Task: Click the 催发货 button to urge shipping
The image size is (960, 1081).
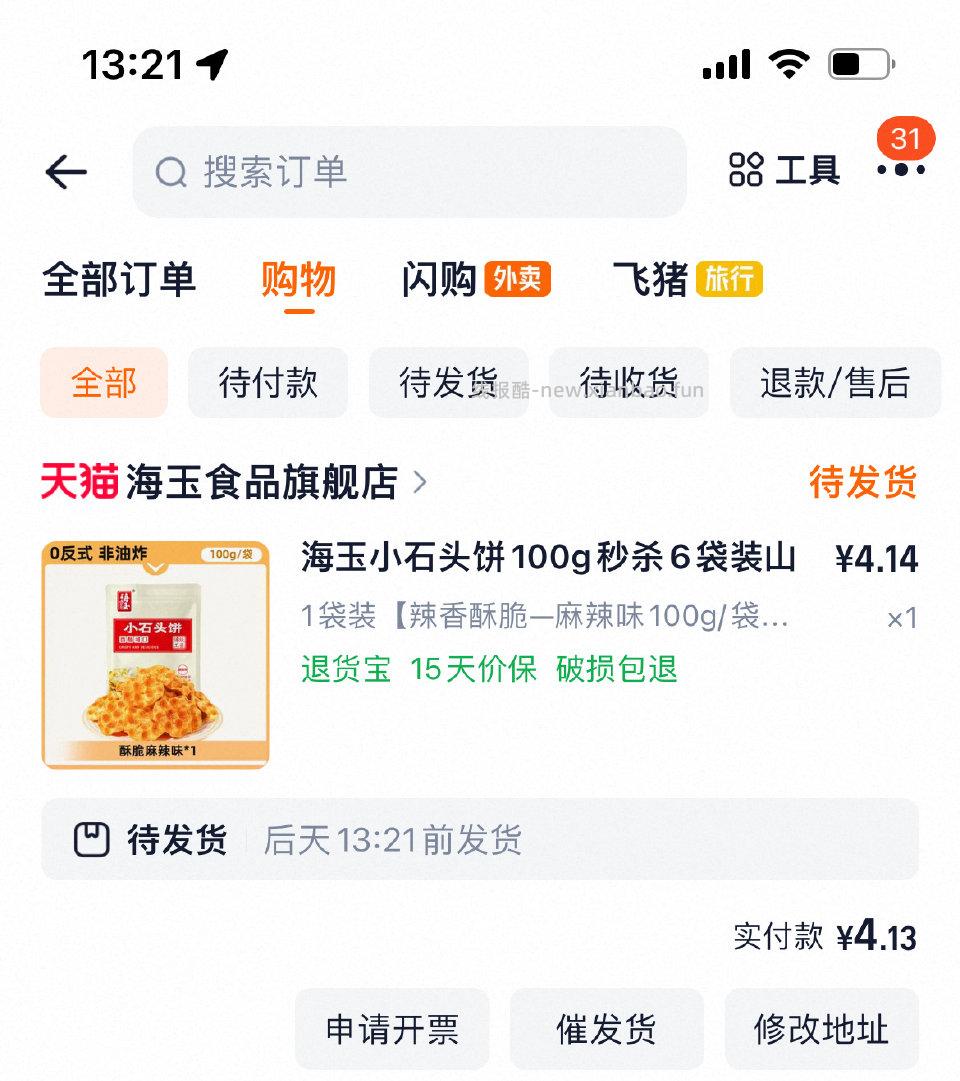Action: [606, 1029]
